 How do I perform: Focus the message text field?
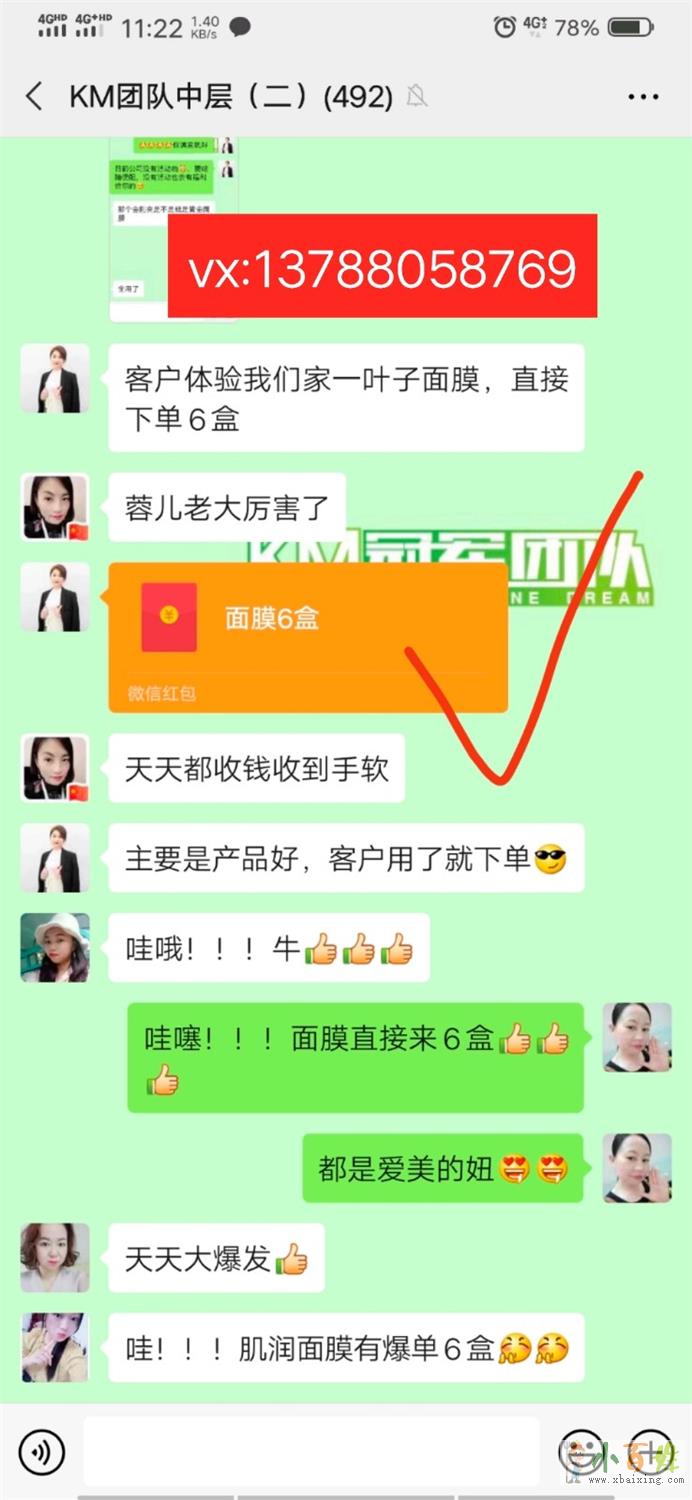tap(310, 1451)
